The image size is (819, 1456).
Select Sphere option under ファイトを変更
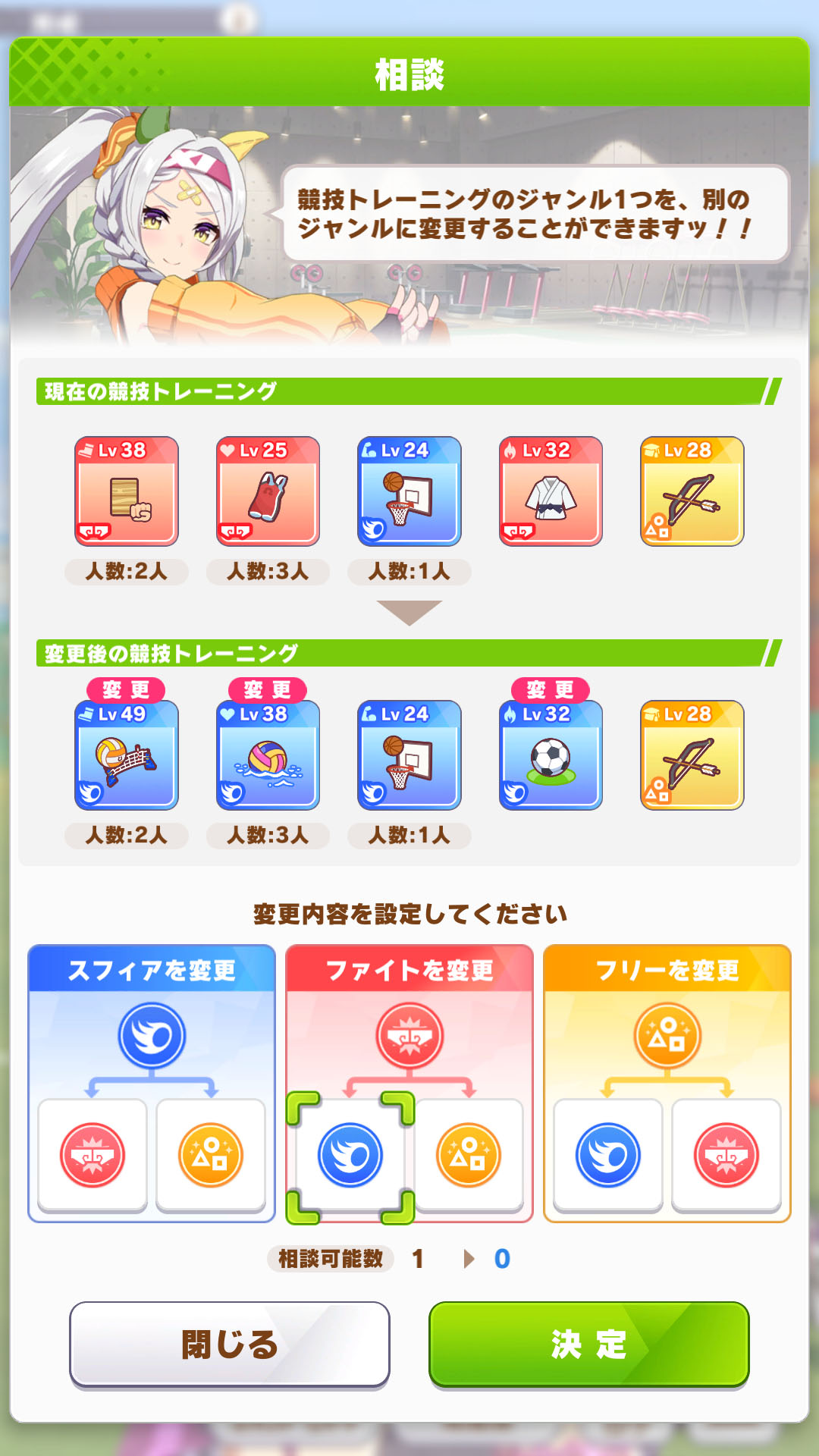350,1155
